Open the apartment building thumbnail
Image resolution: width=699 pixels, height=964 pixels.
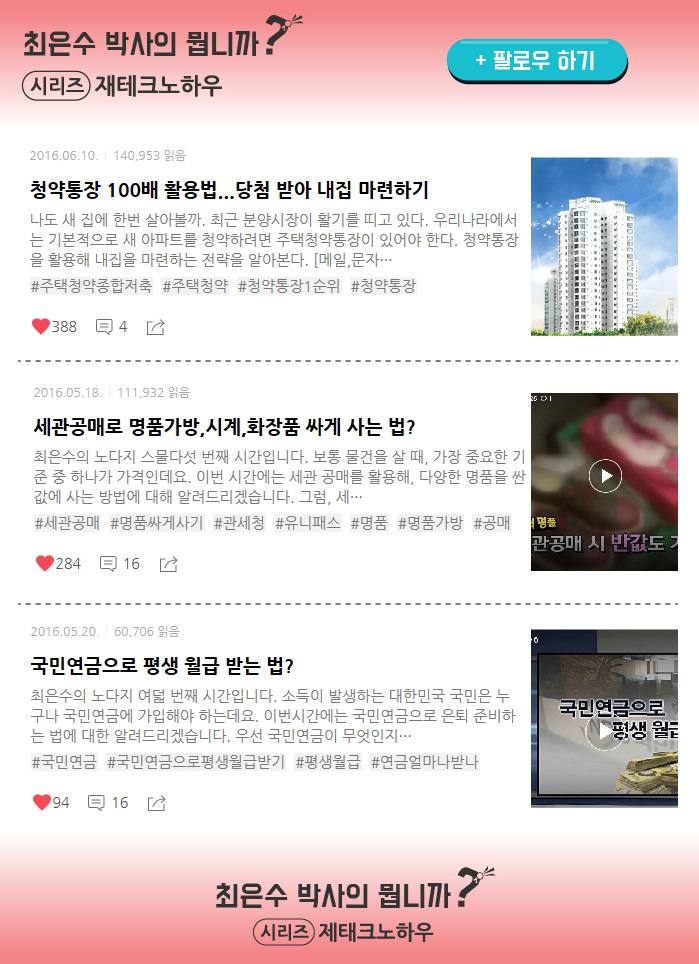coord(604,246)
